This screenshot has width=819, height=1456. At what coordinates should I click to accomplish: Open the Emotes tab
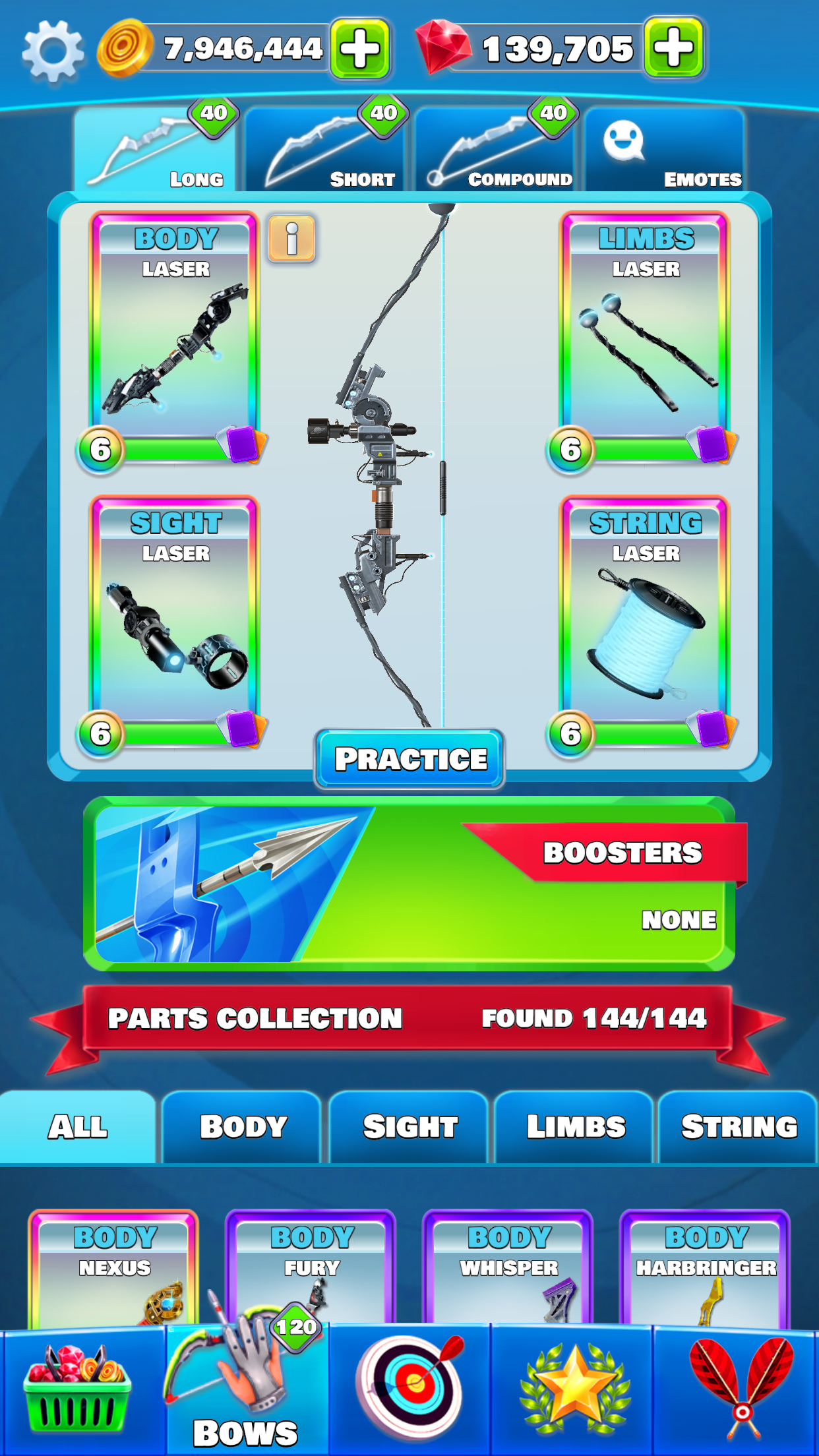665,150
